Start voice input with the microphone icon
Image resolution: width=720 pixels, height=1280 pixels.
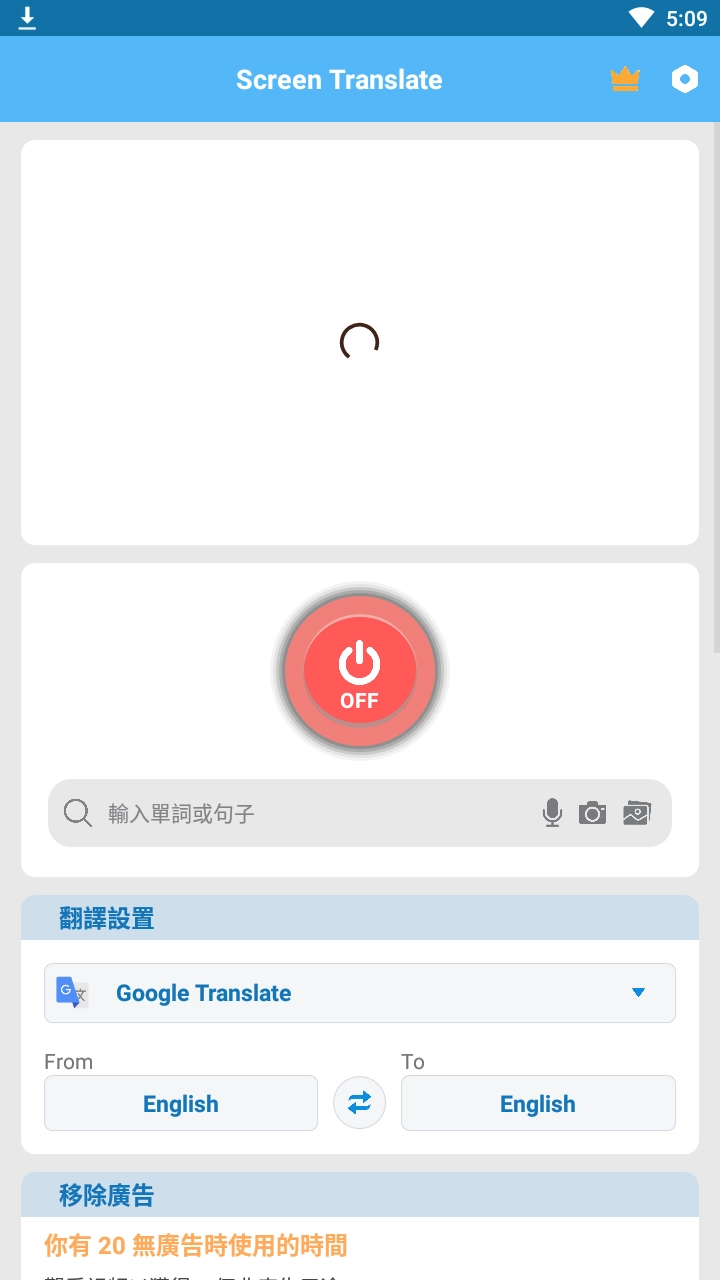(552, 813)
